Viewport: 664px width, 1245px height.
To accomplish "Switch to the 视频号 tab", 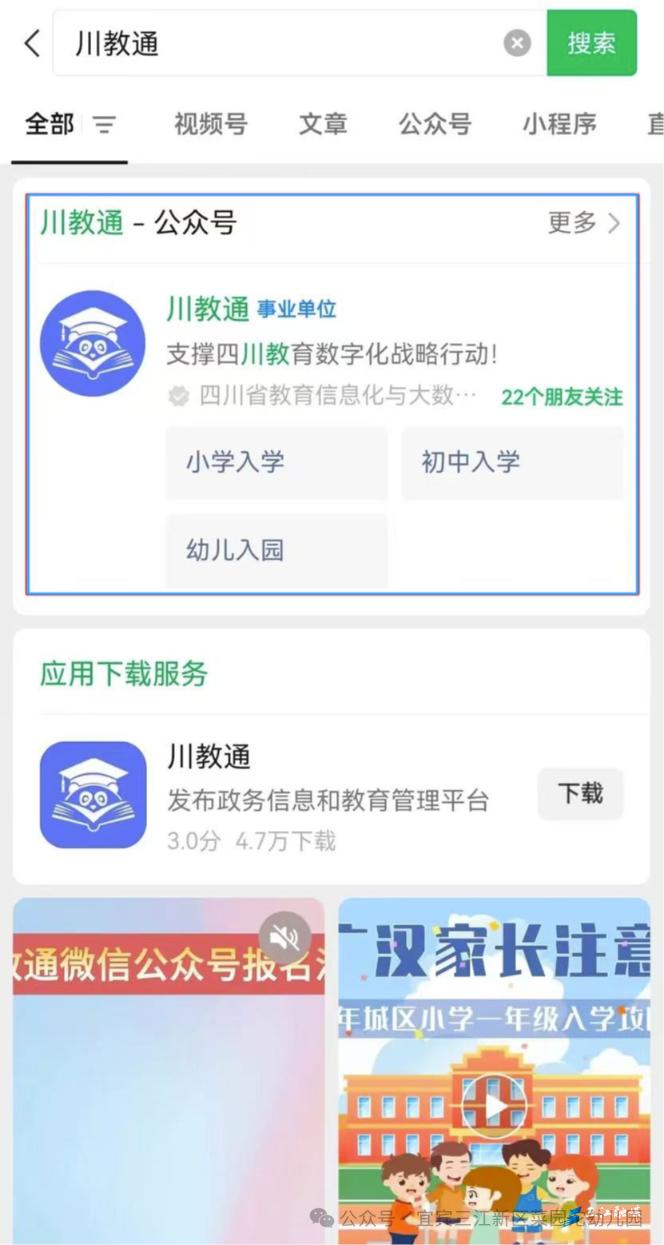I will pos(210,124).
